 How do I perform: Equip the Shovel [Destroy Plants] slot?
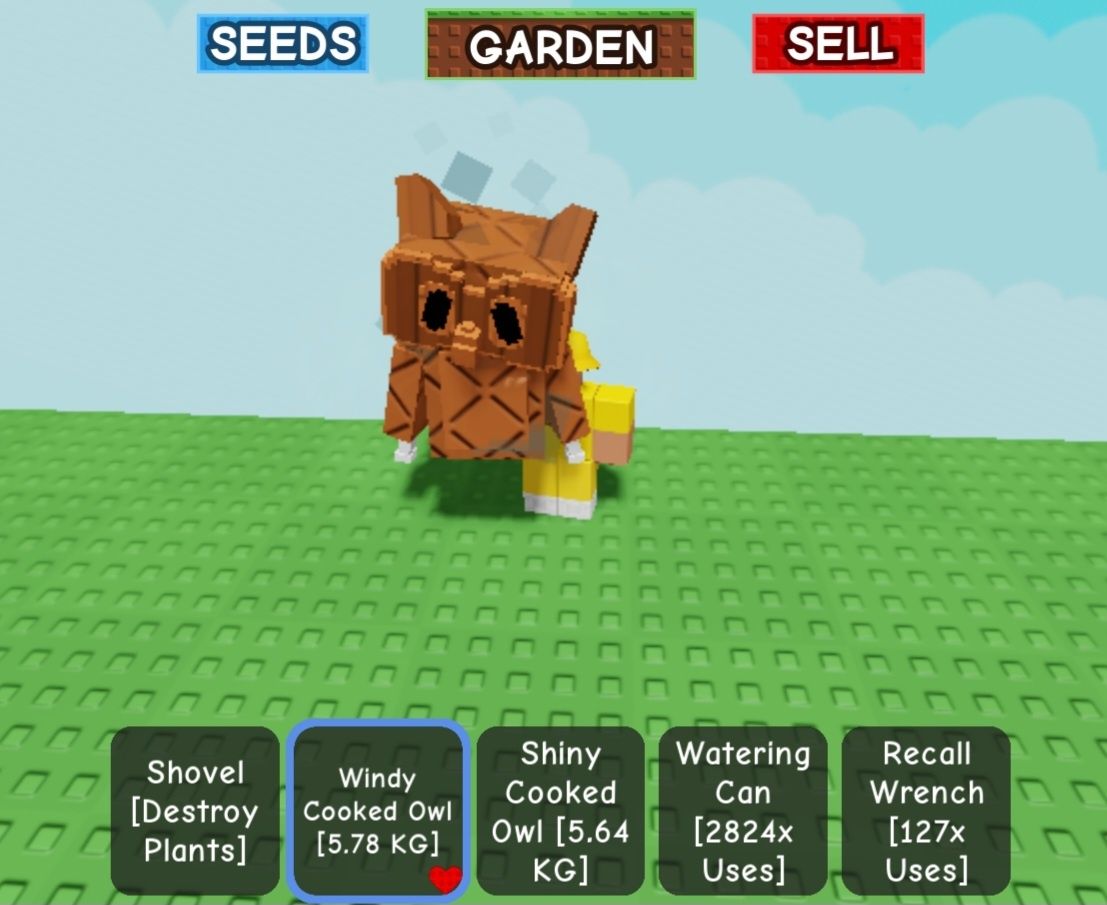pos(195,811)
